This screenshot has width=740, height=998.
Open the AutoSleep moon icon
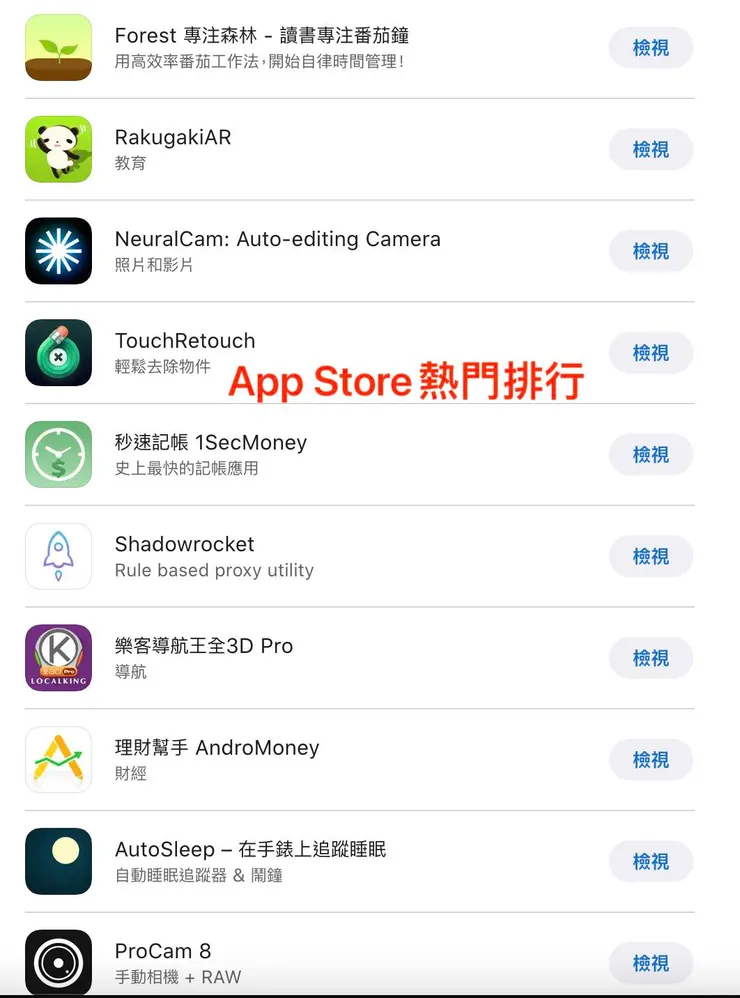tap(58, 862)
